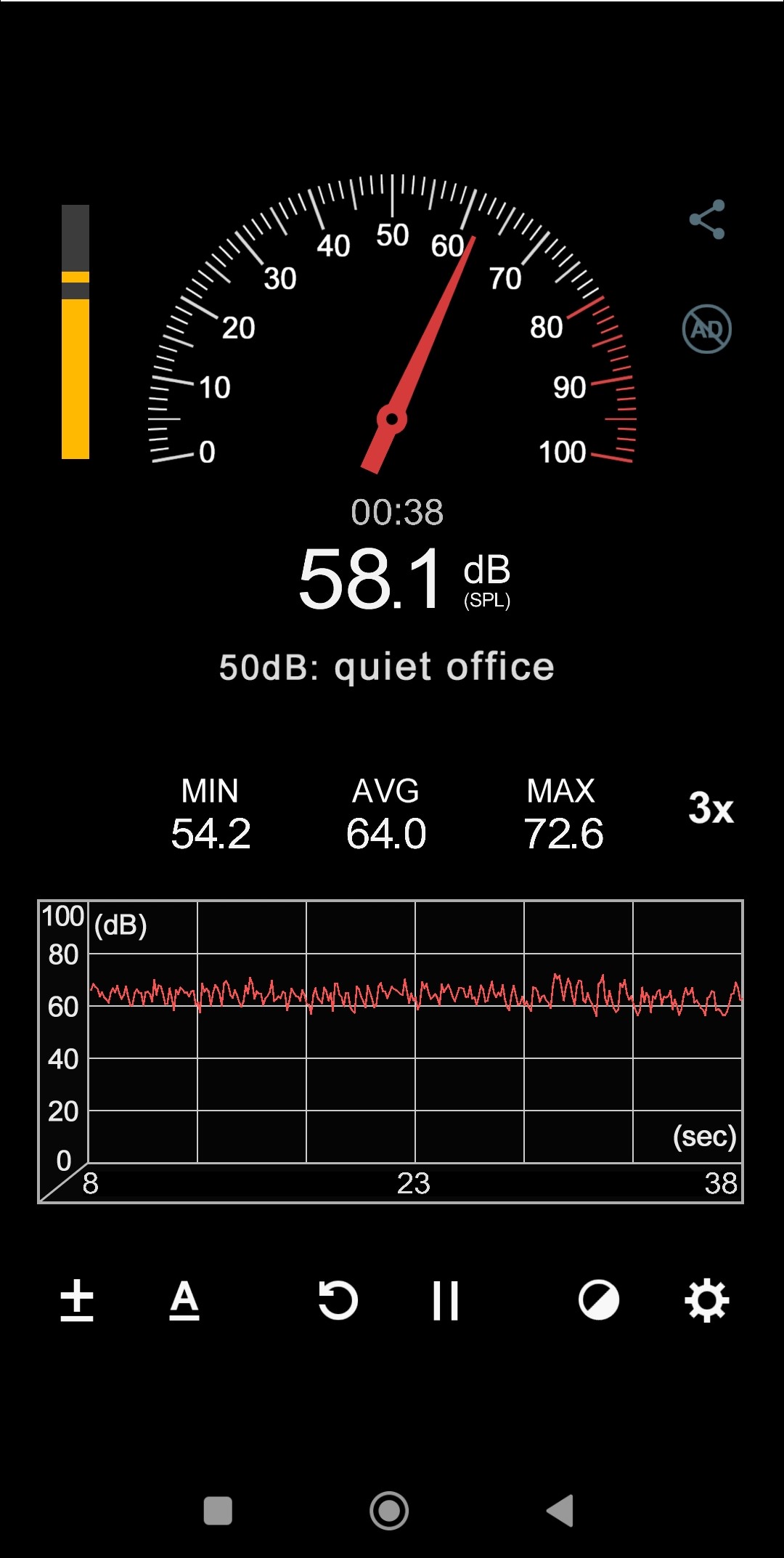784x1558 pixels.
Task: Pause the sound meter
Action: tap(445, 1300)
